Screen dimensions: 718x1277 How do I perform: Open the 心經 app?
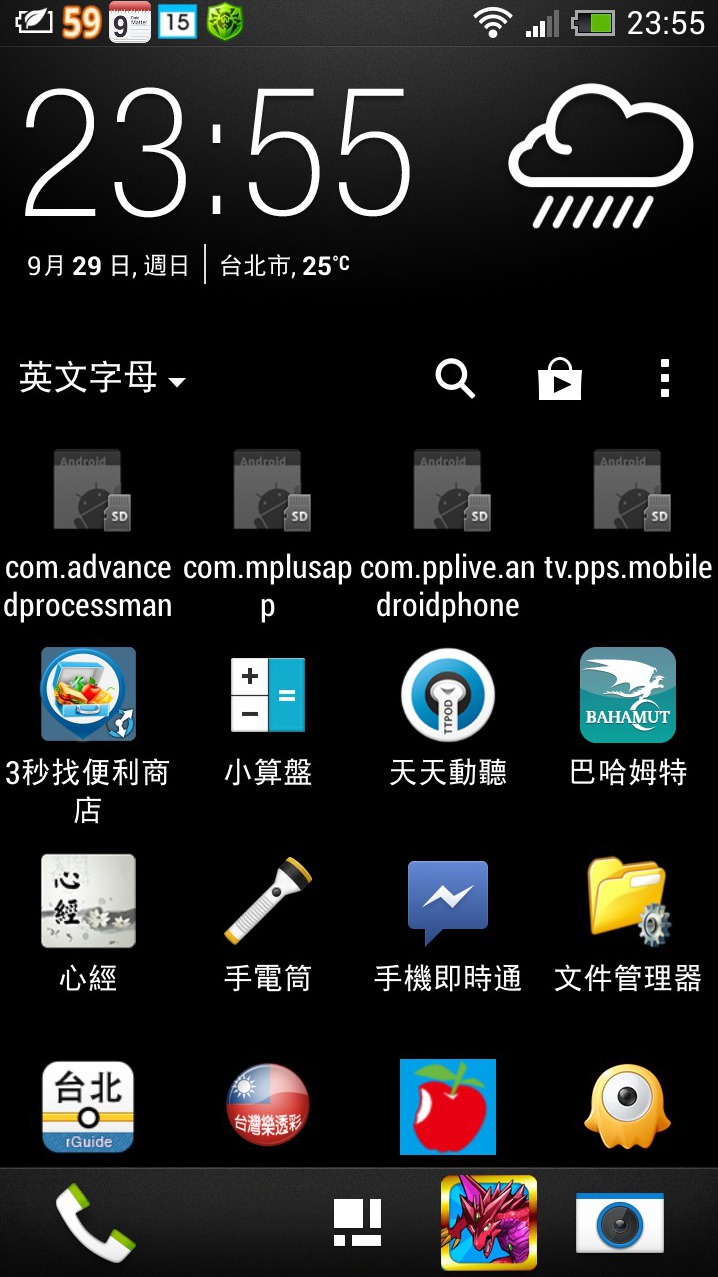pos(88,901)
